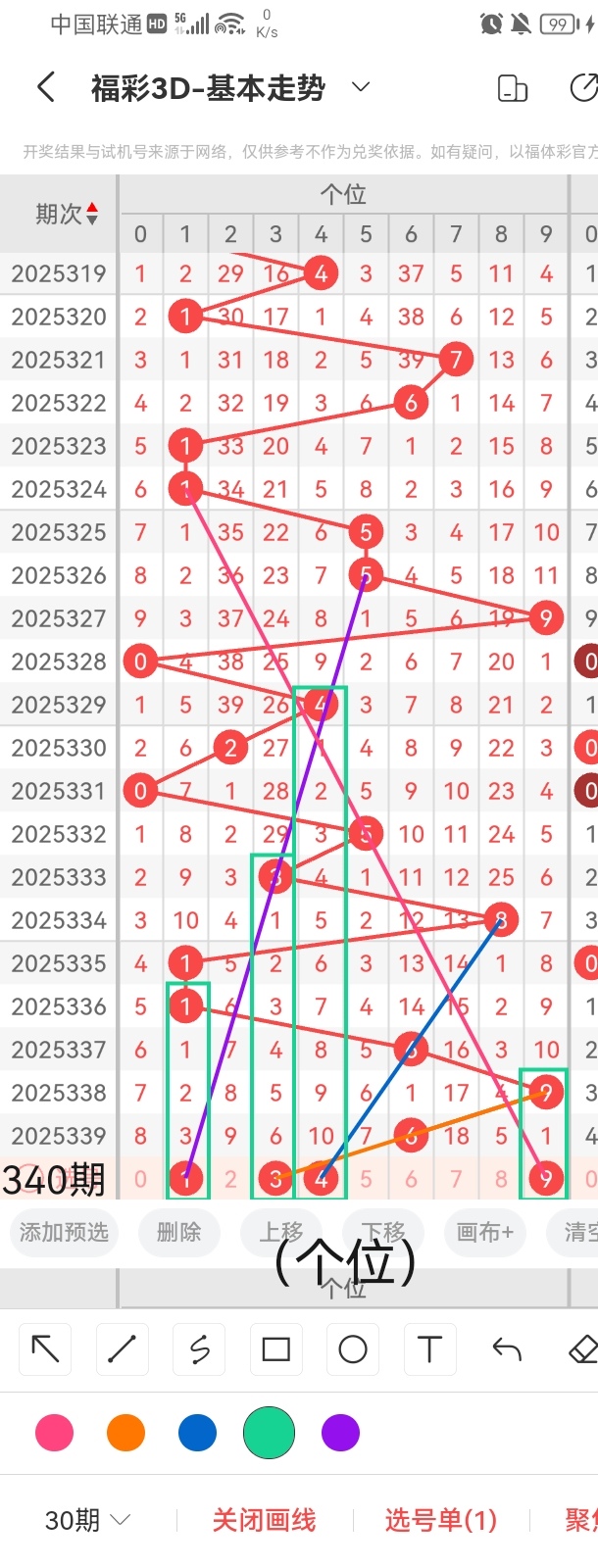Choose the blue color swatch
Image resolution: width=598 pixels, height=1568 pixels.
click(x=197, y=1433)
